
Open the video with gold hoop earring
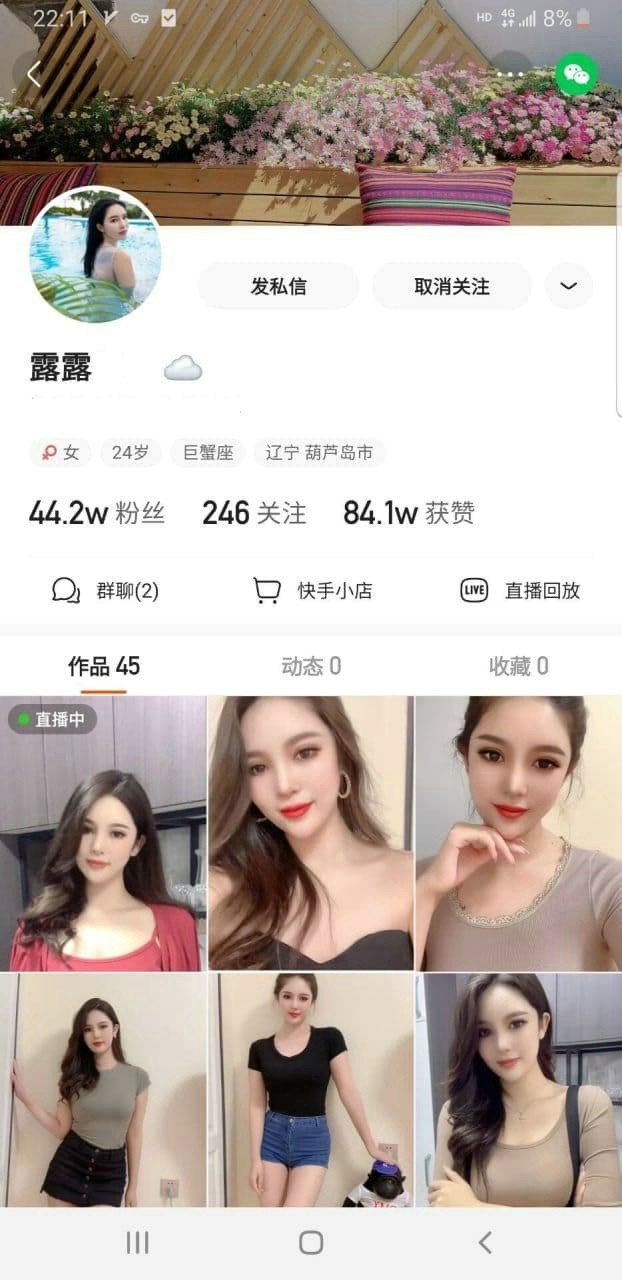(311, 833)
